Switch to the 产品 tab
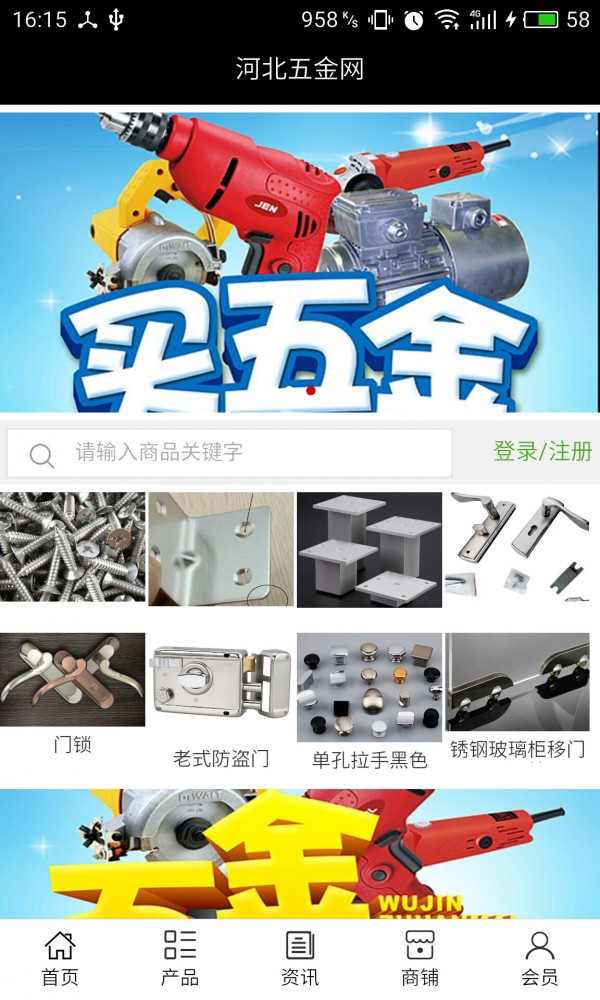This screenshot has width=600, height=1000. coord(180,958)
